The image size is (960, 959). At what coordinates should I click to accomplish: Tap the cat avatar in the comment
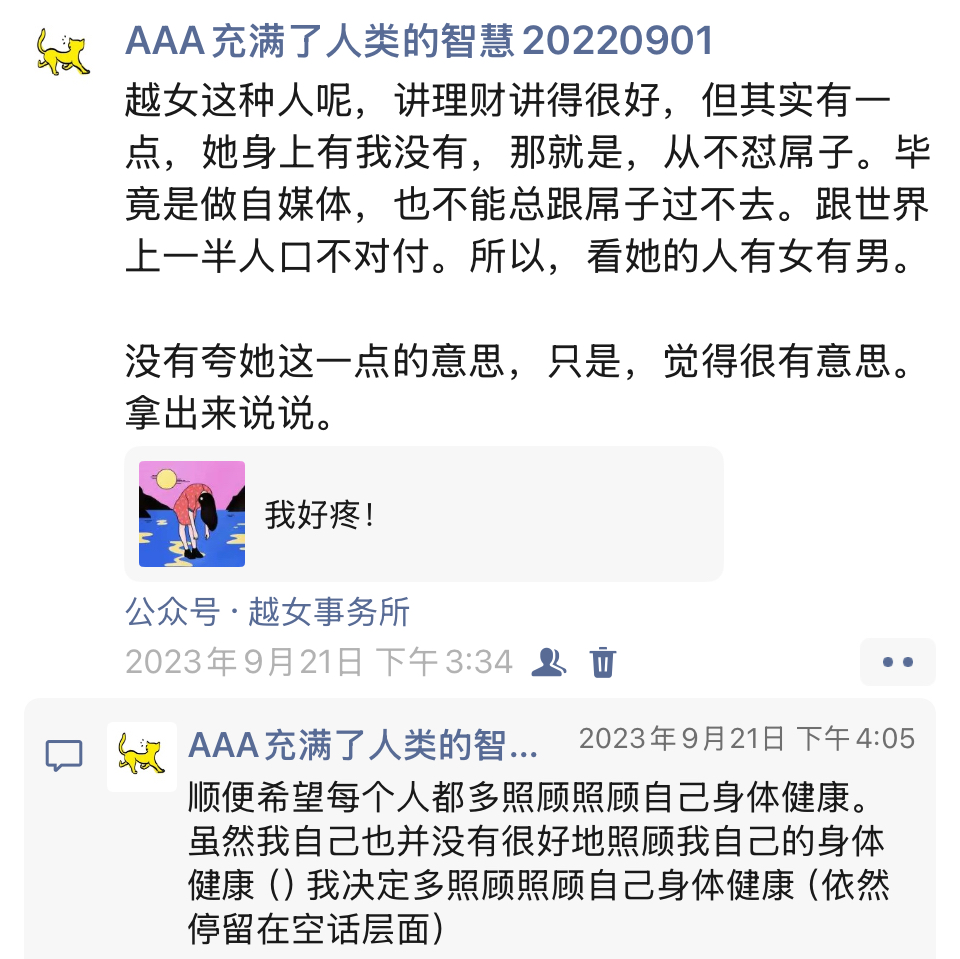coord(142,756)
